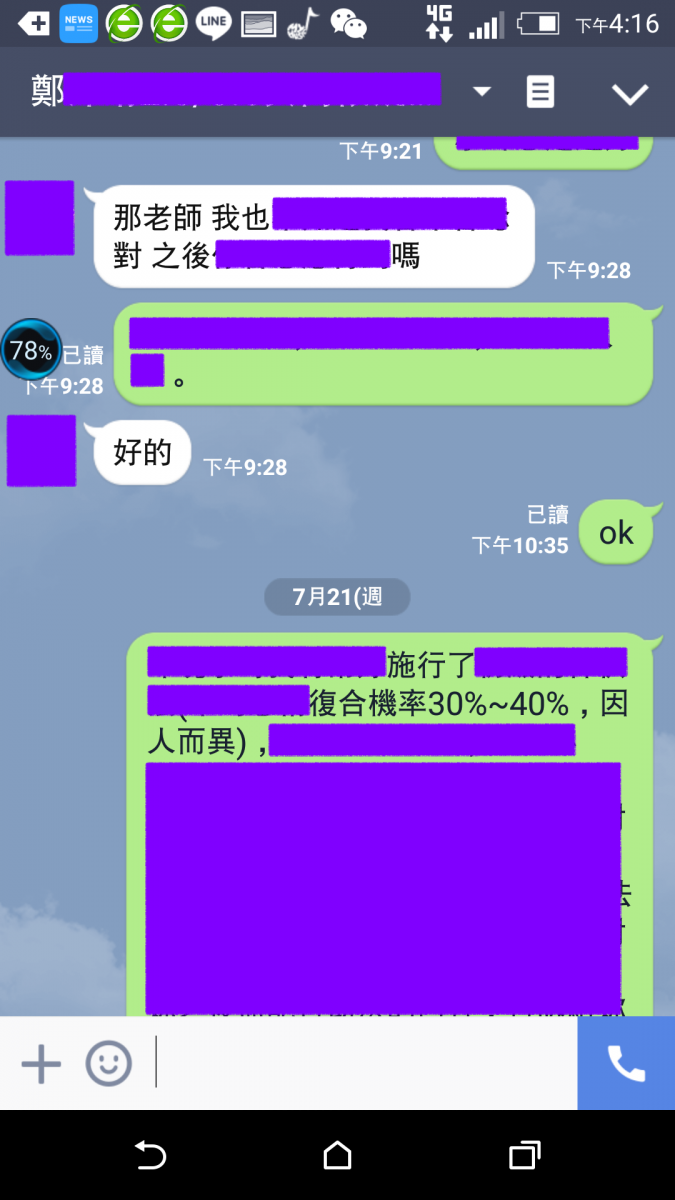Image resolution: width=675 pixels, height=1200 pixels.
Task: Go back using system back button
Action: [x=150, y=1156]
